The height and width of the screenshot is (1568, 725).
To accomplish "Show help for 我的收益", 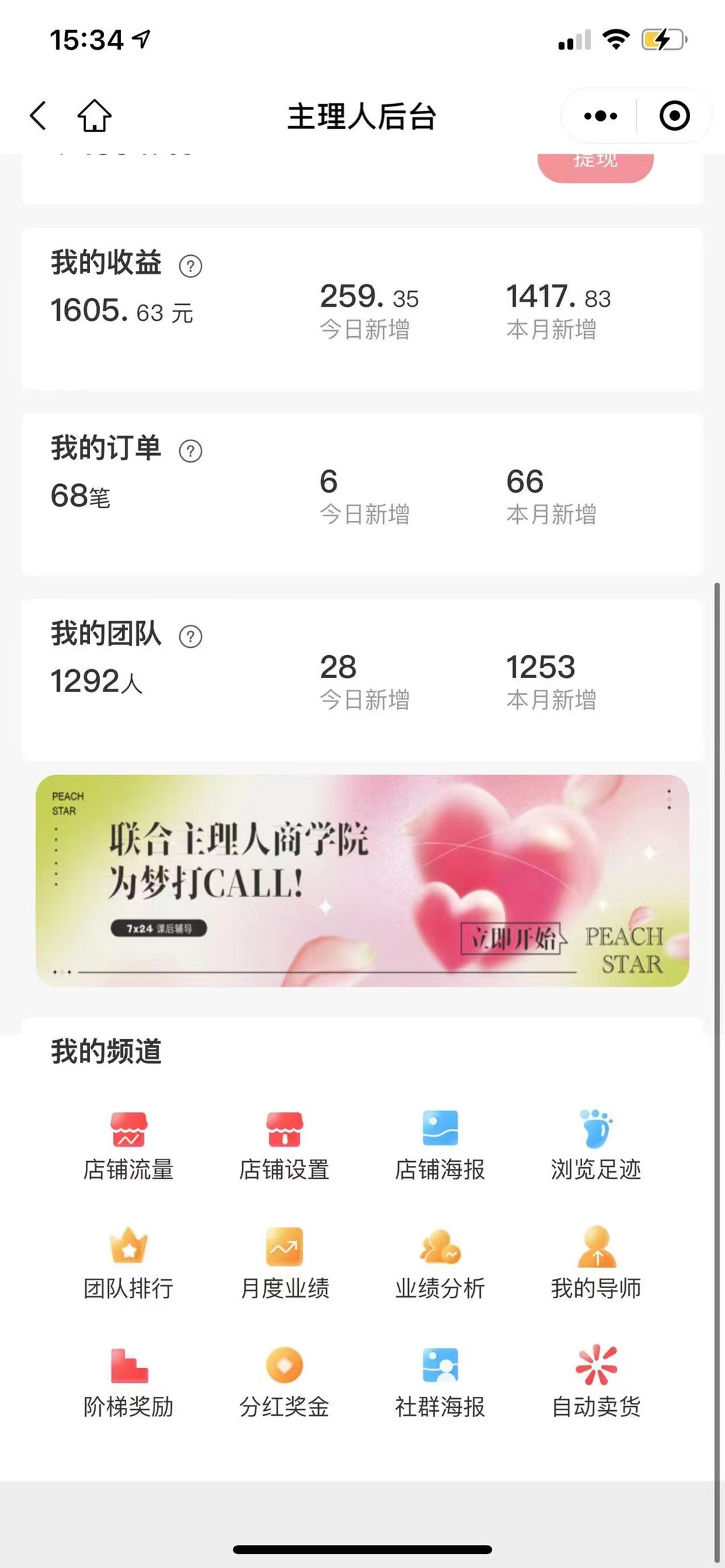I will pyautogui.click(x=191, y=266).
